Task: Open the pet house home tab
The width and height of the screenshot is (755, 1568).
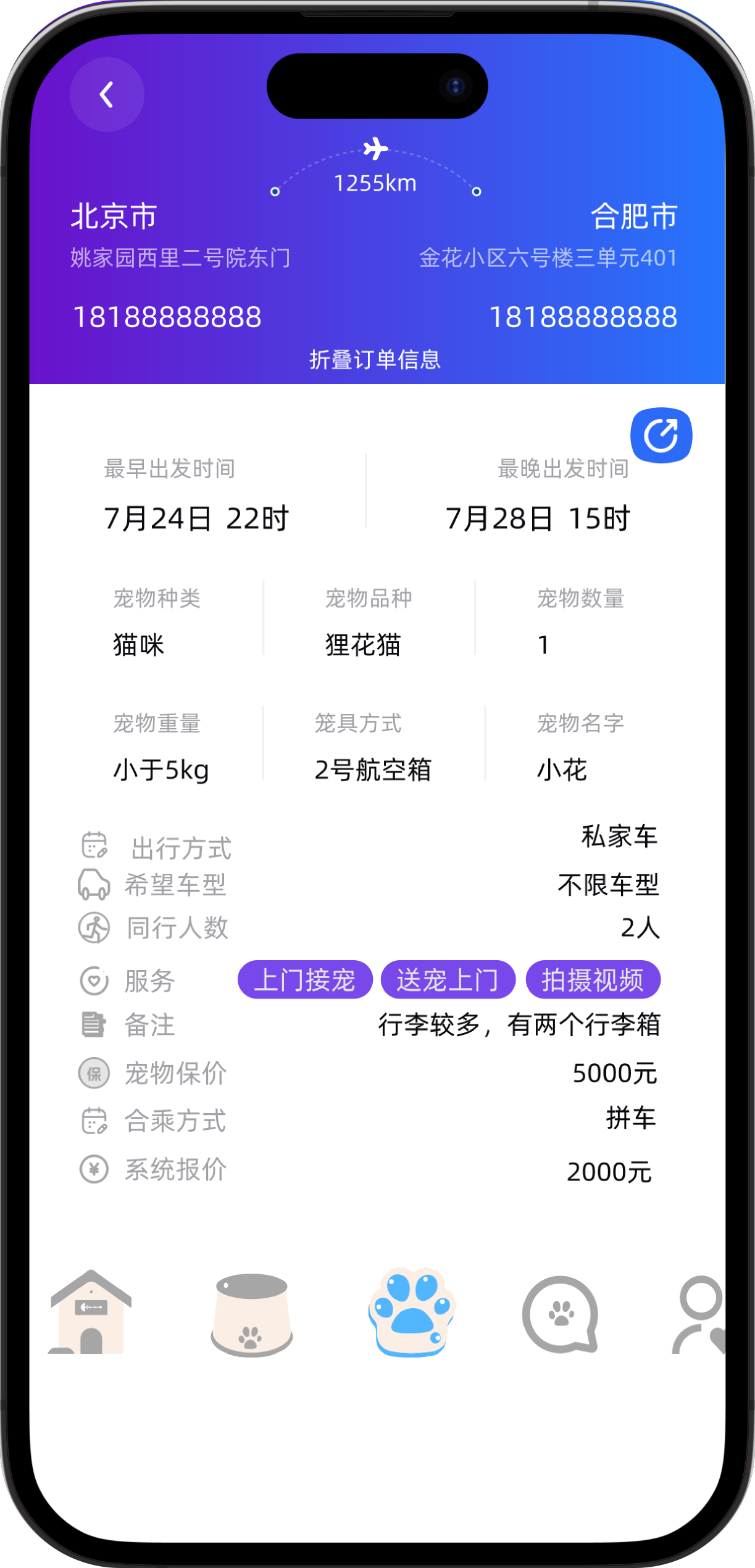Action: pyautogui.click(x=90, y=1312)
